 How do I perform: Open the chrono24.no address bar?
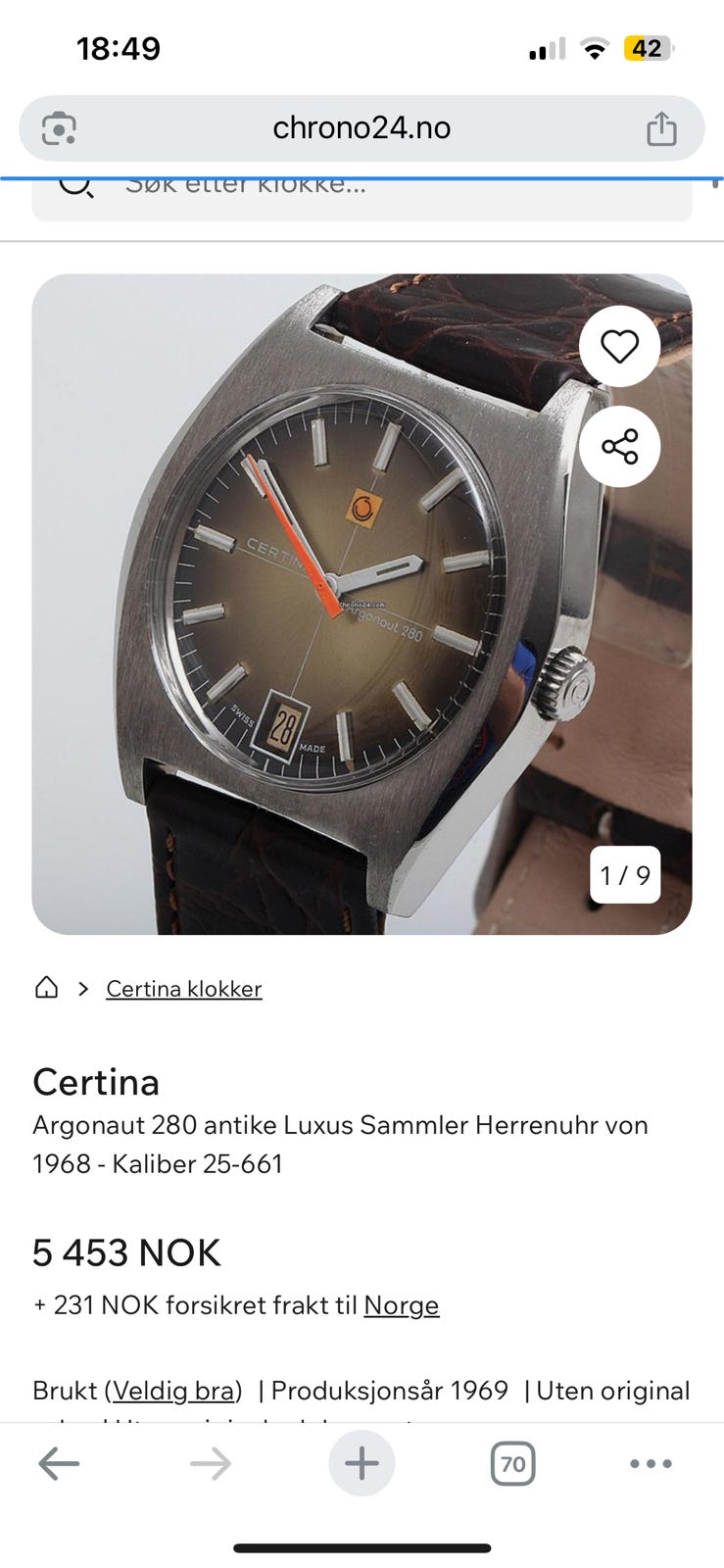tap(362, 127)
